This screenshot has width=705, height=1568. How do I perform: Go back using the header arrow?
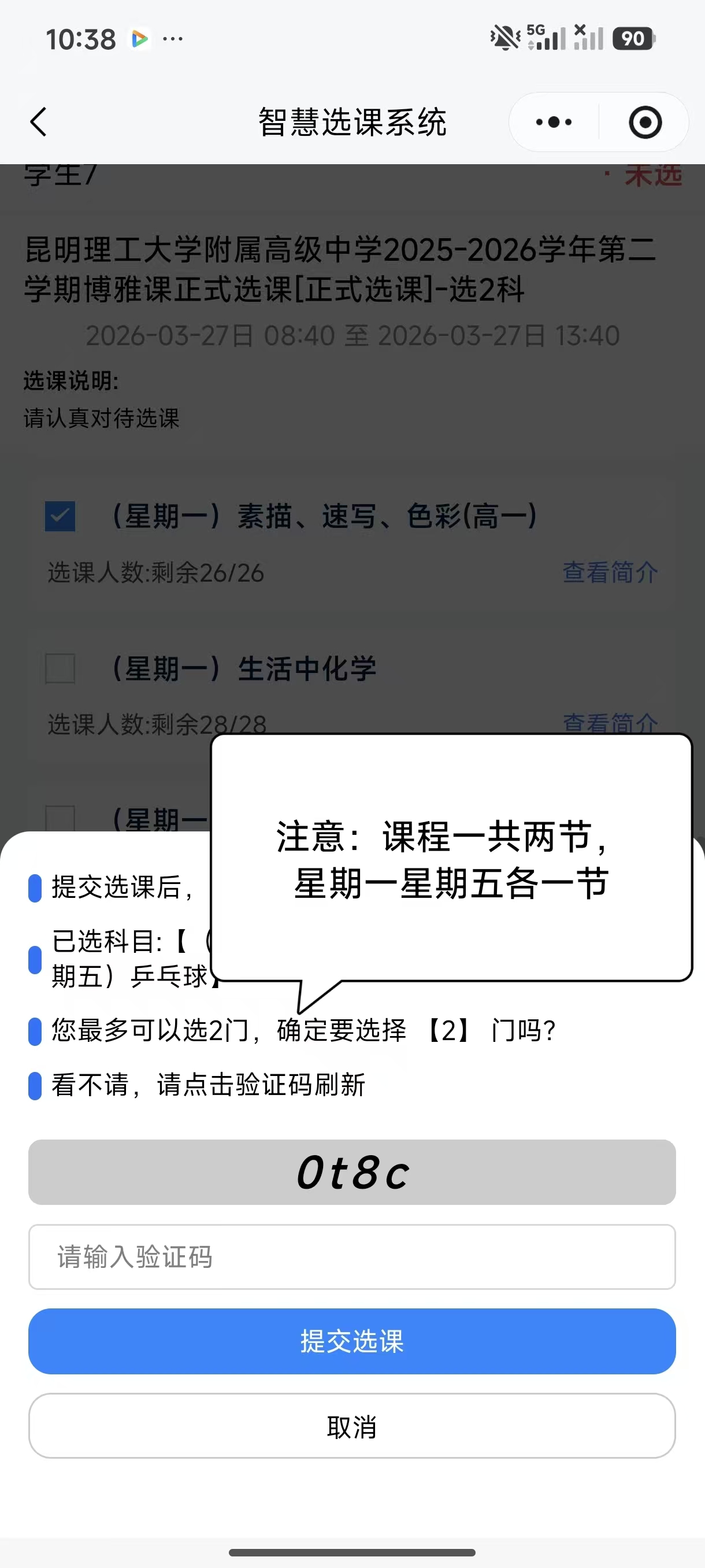point(38,122)
